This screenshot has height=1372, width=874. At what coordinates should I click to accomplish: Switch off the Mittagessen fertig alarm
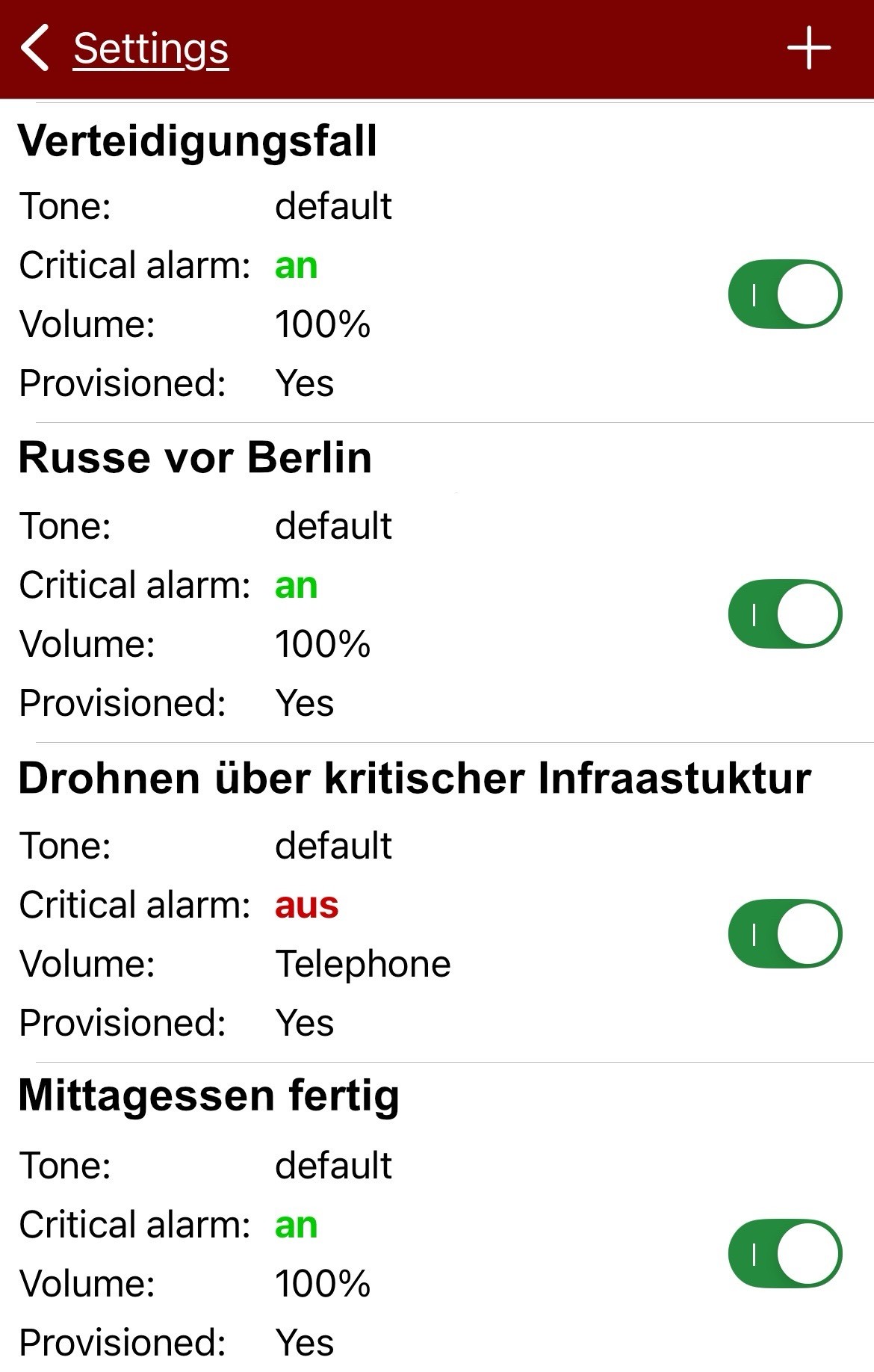[x=784, y=1253]
